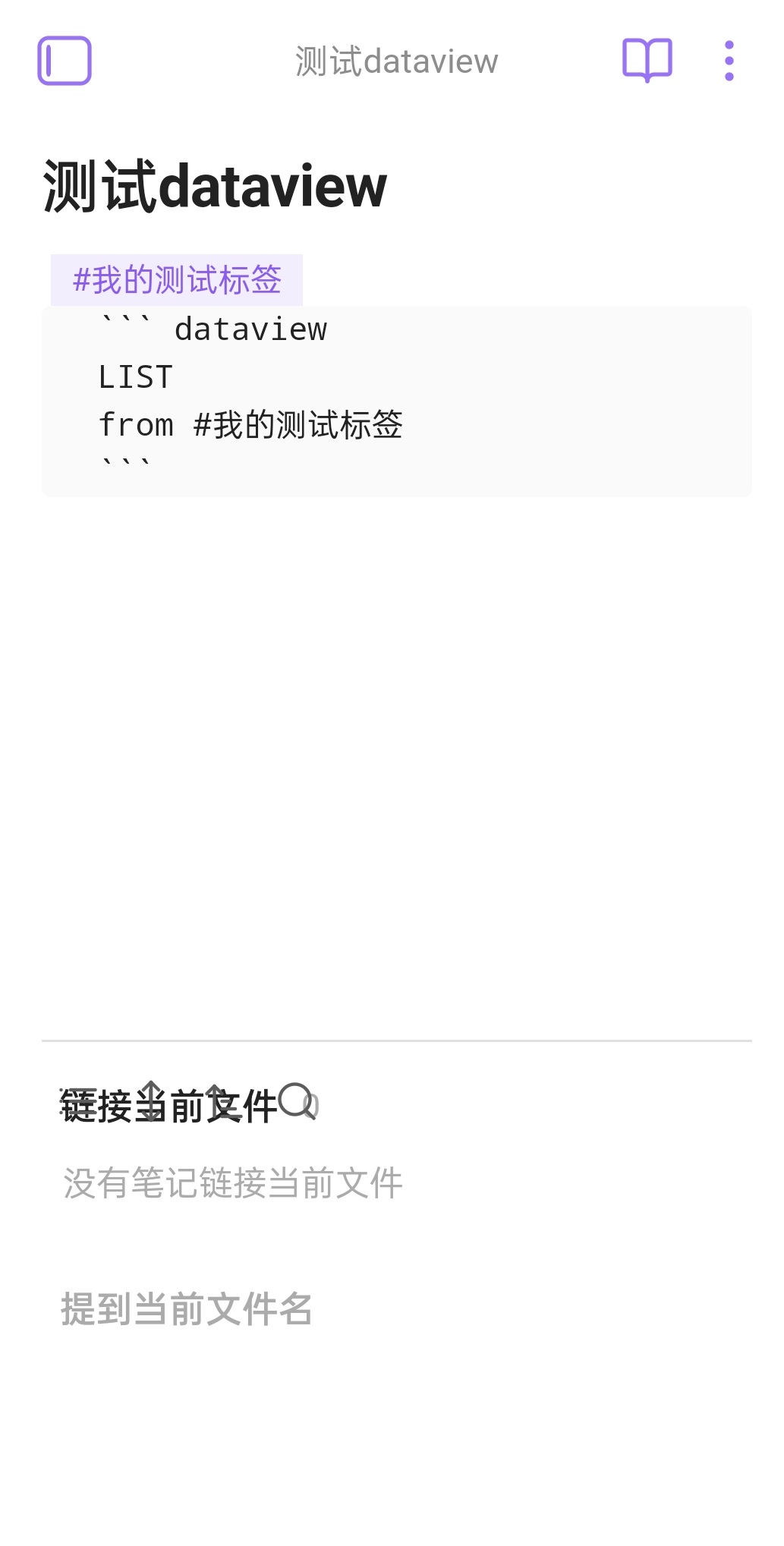The image size is (784, 1546).
Task: Expand the 提到当前文件名 unlinked mentions section
Action: coord(187,1309)
